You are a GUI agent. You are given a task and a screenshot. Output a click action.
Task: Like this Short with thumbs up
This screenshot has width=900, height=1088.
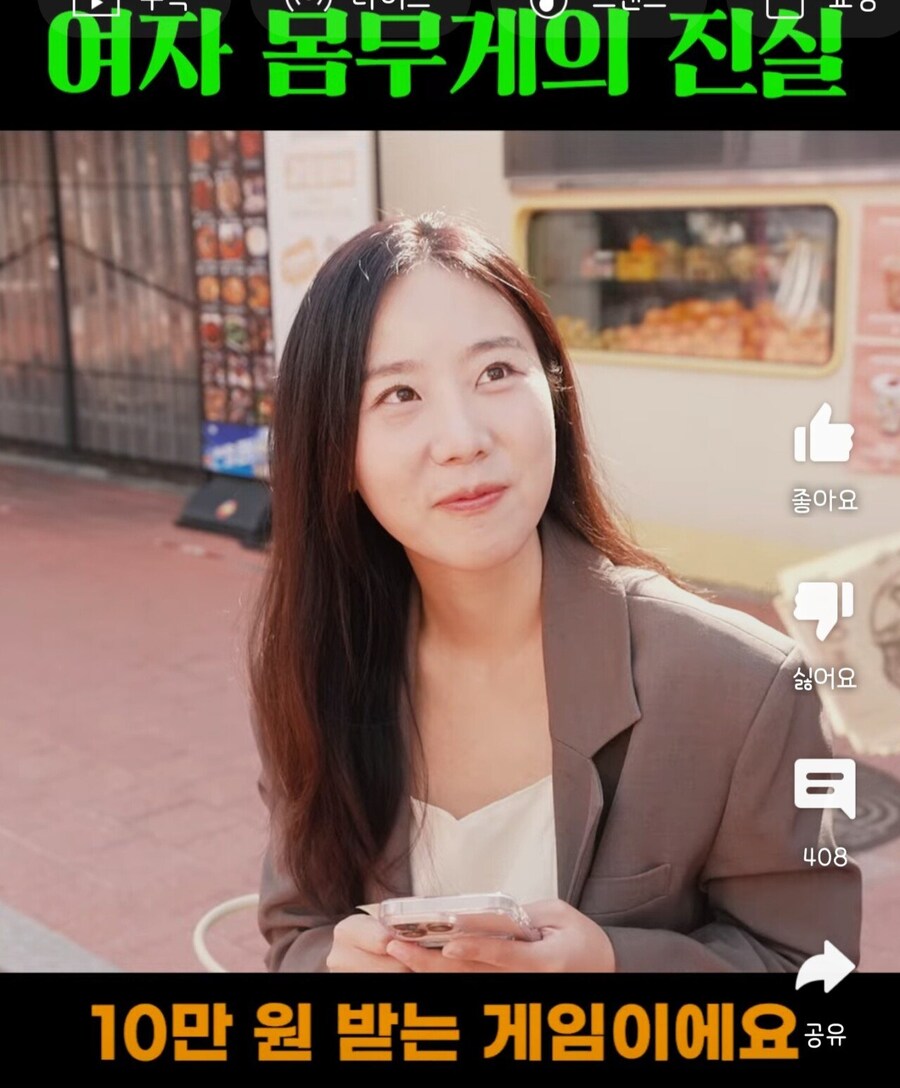(x=824, y=436)
